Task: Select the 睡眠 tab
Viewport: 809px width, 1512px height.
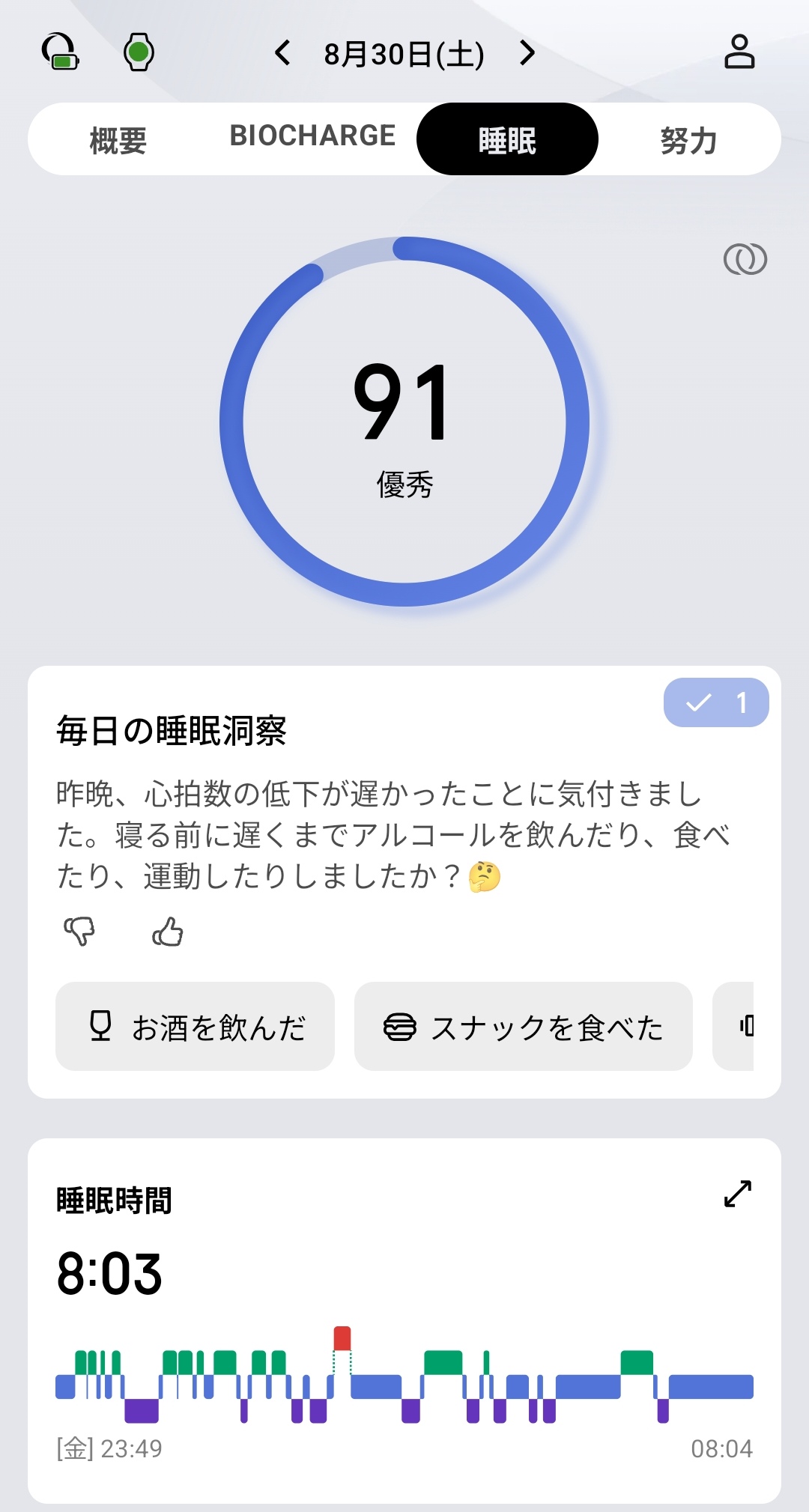Action: [507, 139]
